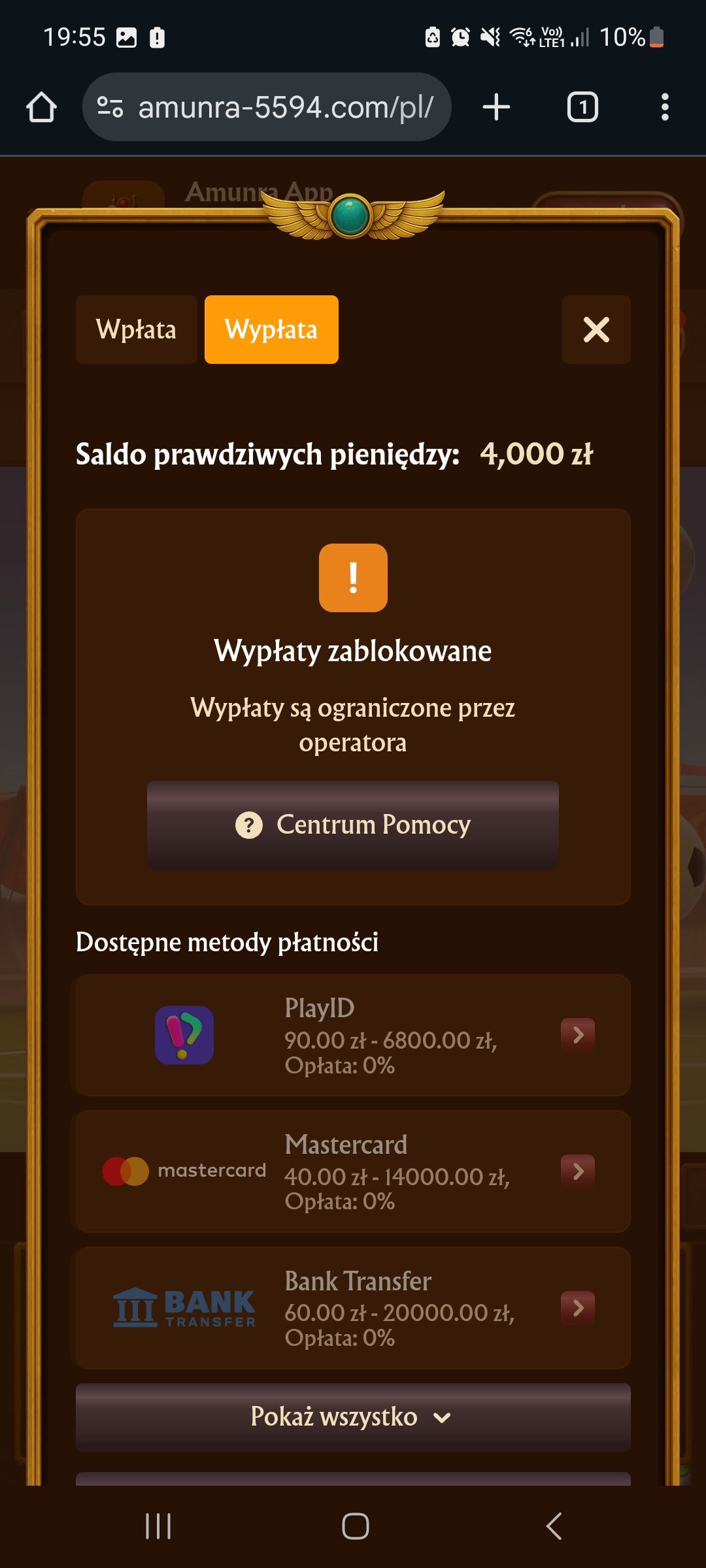This screenshot has height=1568, width=706.
Task: Open the browser overflow menu
Action: [664, 107]
